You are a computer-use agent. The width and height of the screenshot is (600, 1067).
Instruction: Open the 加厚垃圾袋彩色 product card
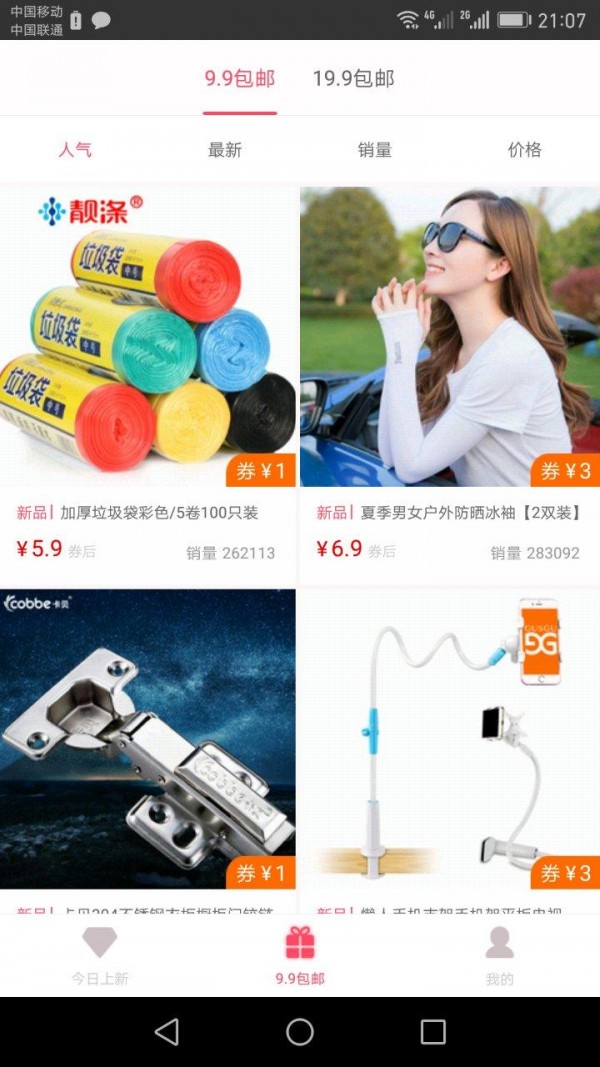pyautogui.click(x=148, y=385)
